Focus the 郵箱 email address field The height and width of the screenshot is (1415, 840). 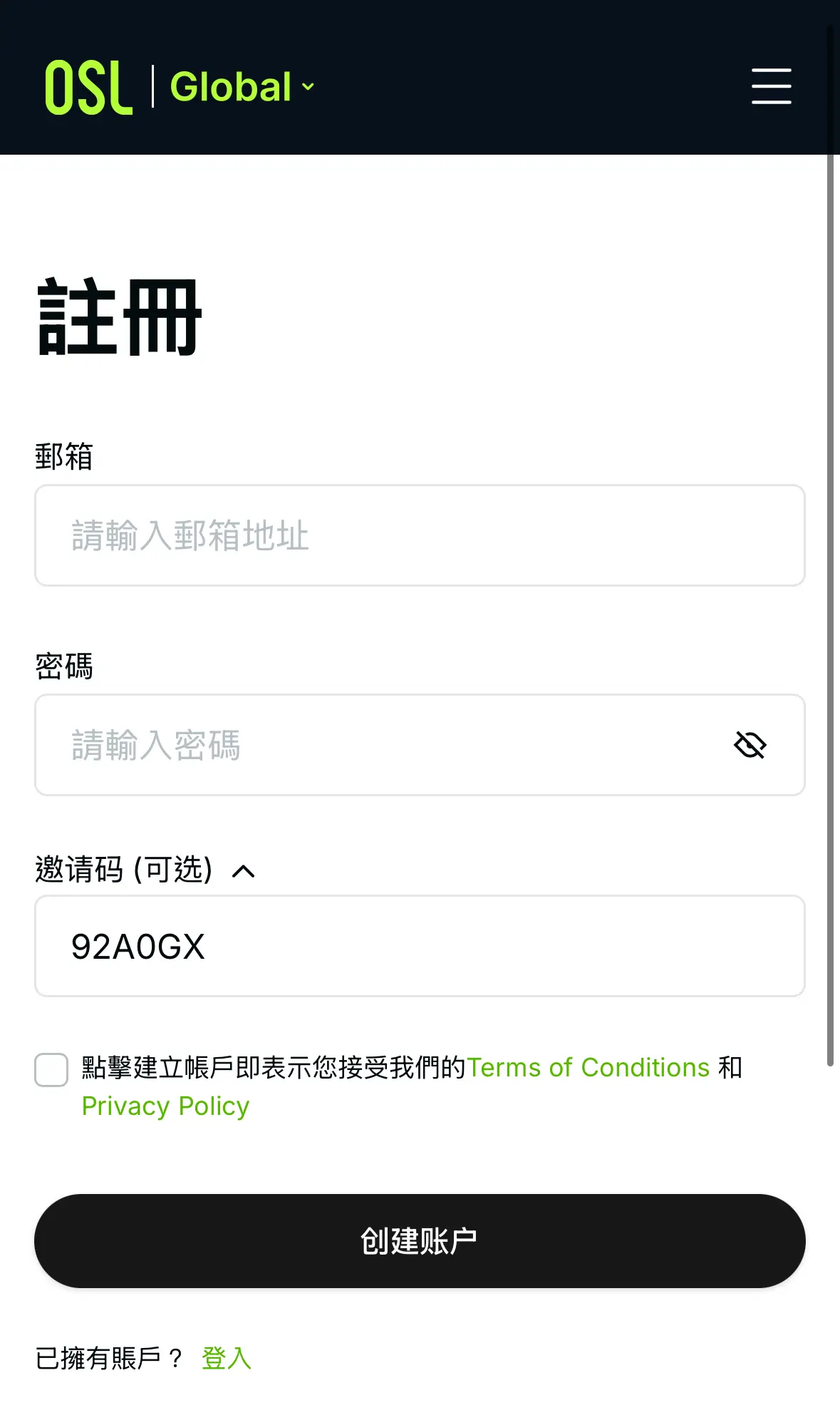click(419, 535)
